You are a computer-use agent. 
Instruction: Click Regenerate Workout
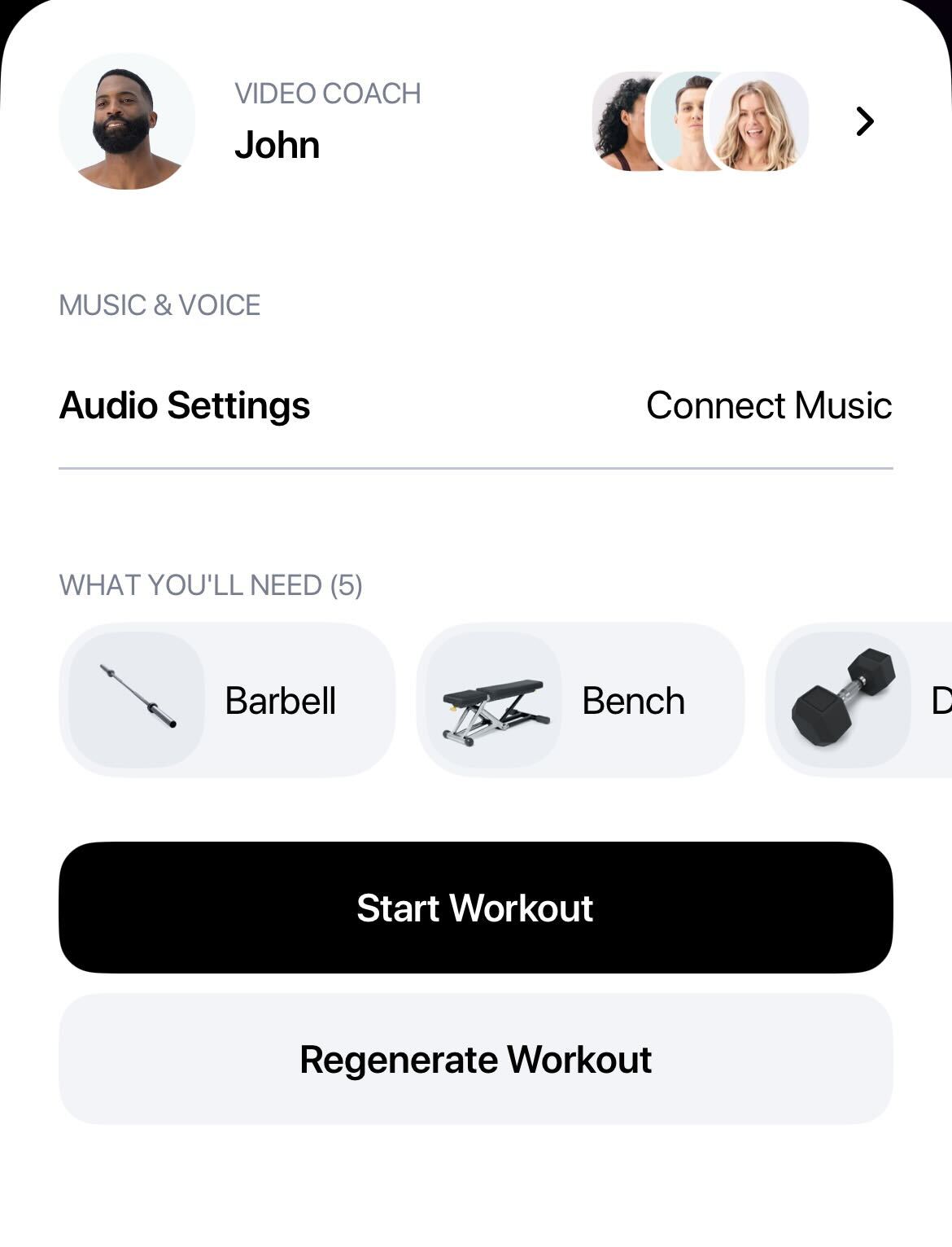coord(476,1059)
